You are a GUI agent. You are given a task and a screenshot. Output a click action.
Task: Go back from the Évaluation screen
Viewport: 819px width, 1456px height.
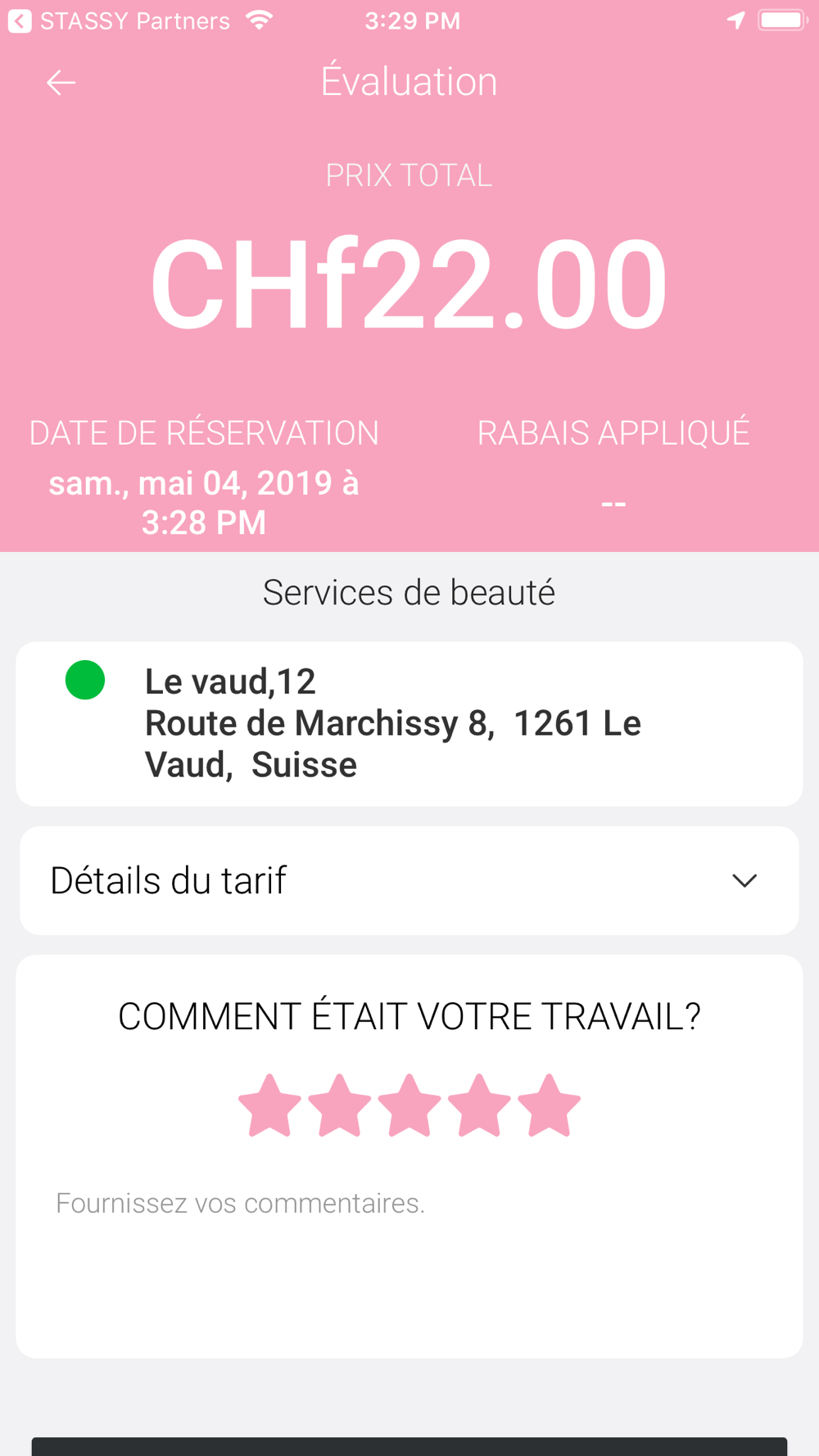pyautogui.click(x=61, y=83)
